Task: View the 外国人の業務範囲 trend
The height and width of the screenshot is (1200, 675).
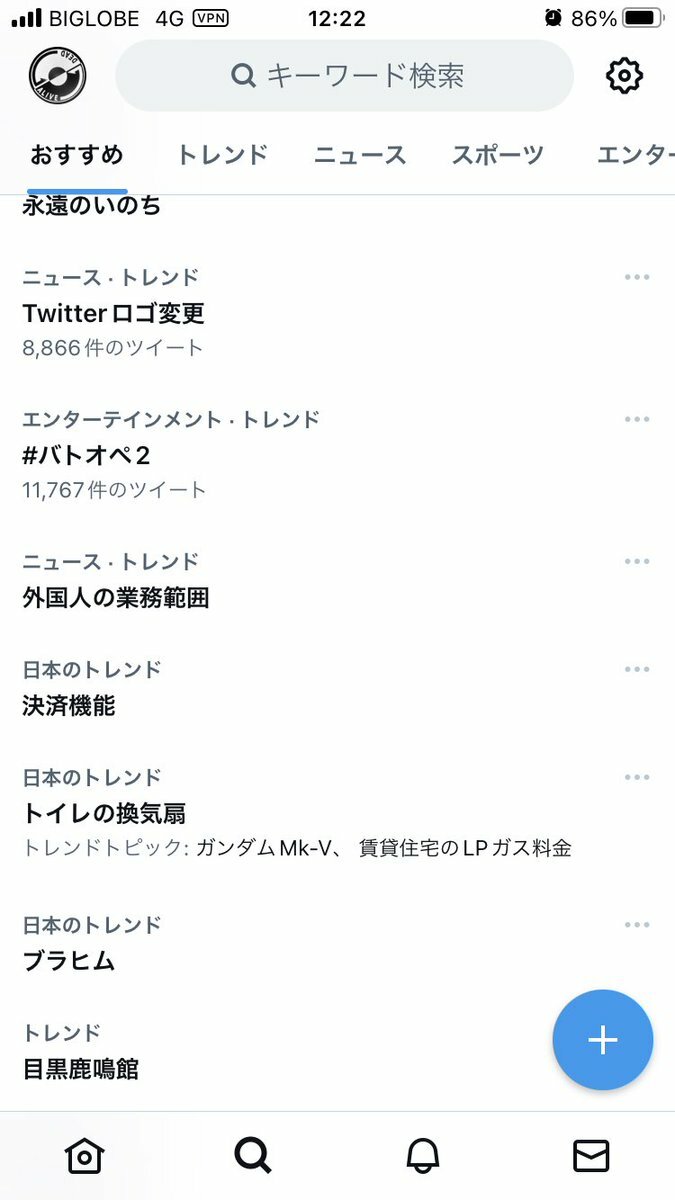Action: (116, 598)
